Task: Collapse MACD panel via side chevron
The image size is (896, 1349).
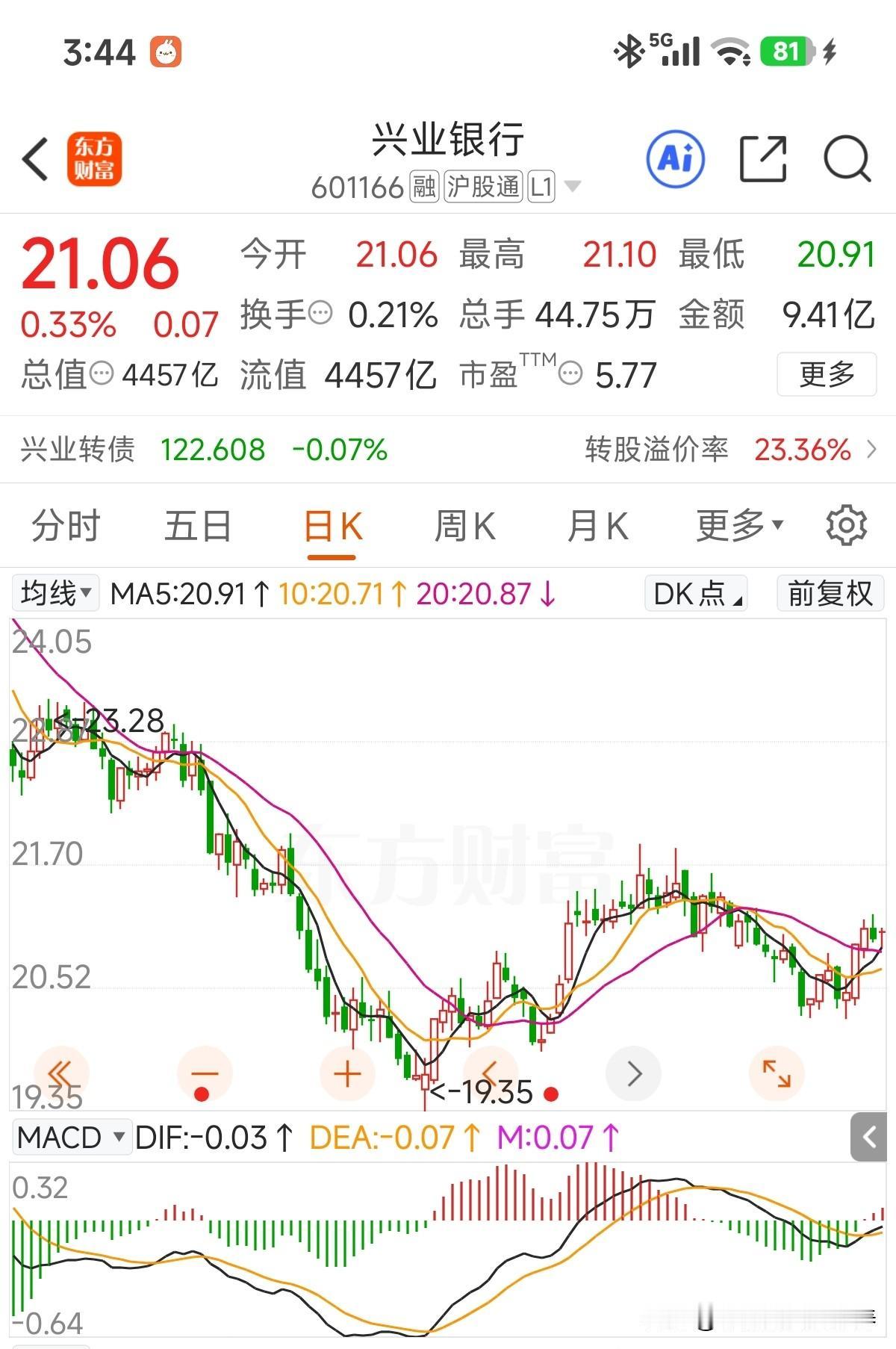Action: 871,1138
